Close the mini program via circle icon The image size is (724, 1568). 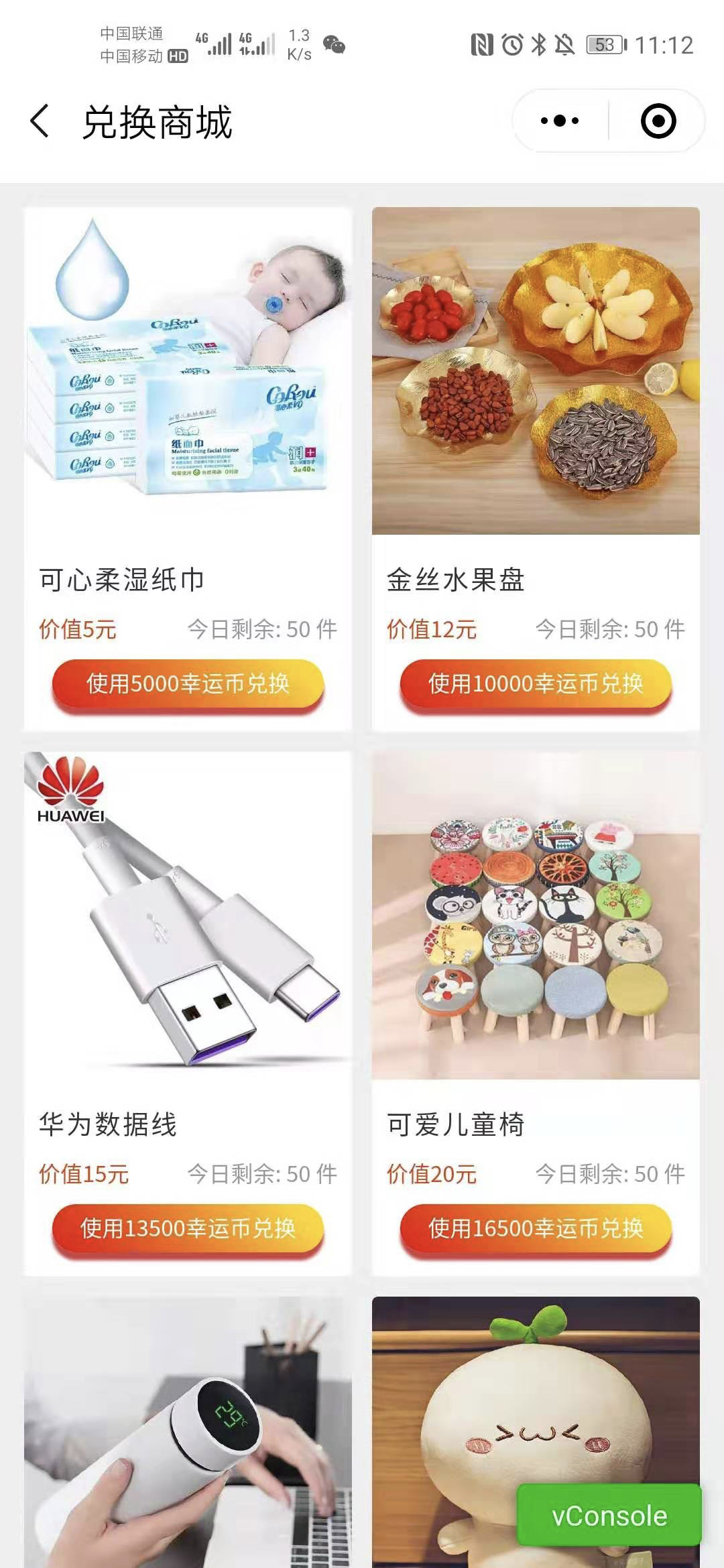pyautogui.click(x=658, y=121)
